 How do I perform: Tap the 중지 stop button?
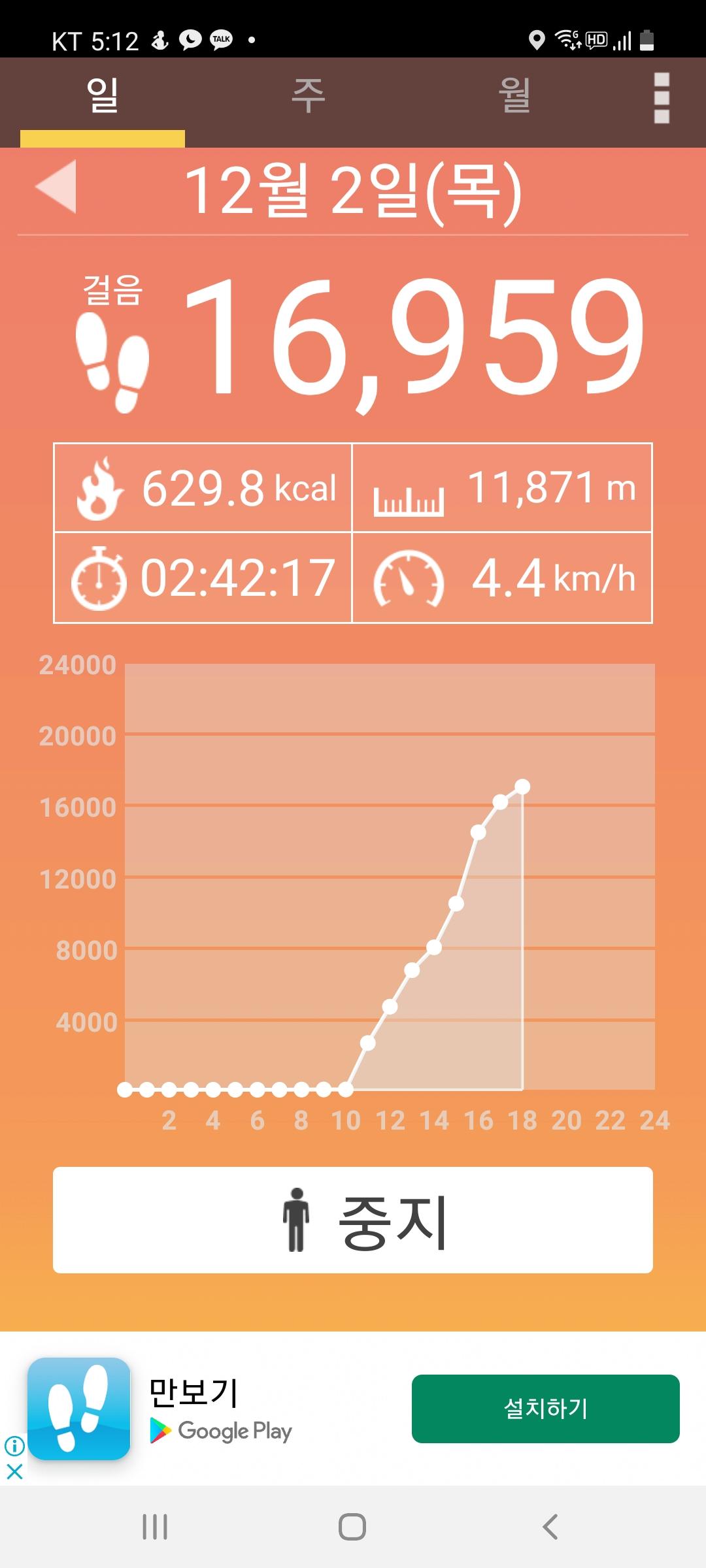tap(353, 1220)
